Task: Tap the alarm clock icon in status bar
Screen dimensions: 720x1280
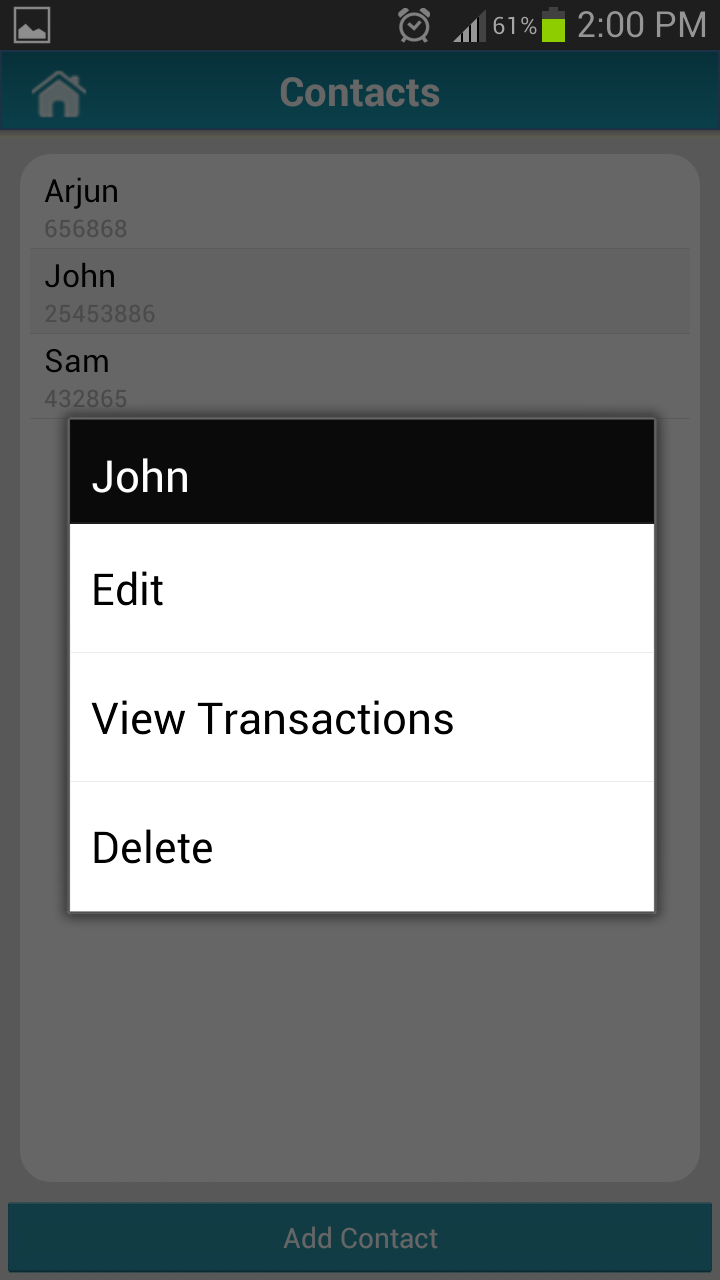Action: point(413,24)
